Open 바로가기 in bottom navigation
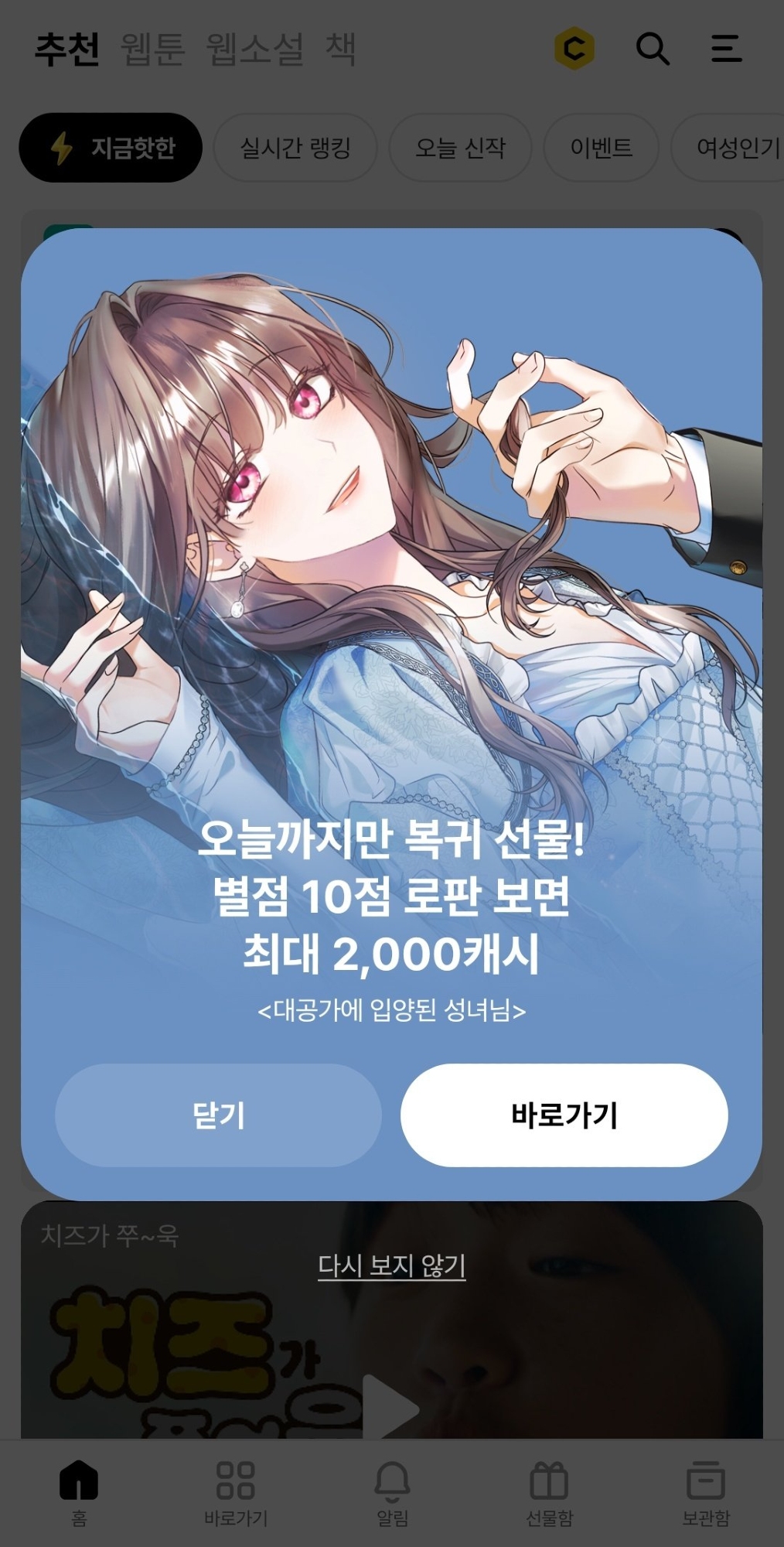Screen dimensions: 784x1547 [x=236, y=1493]
